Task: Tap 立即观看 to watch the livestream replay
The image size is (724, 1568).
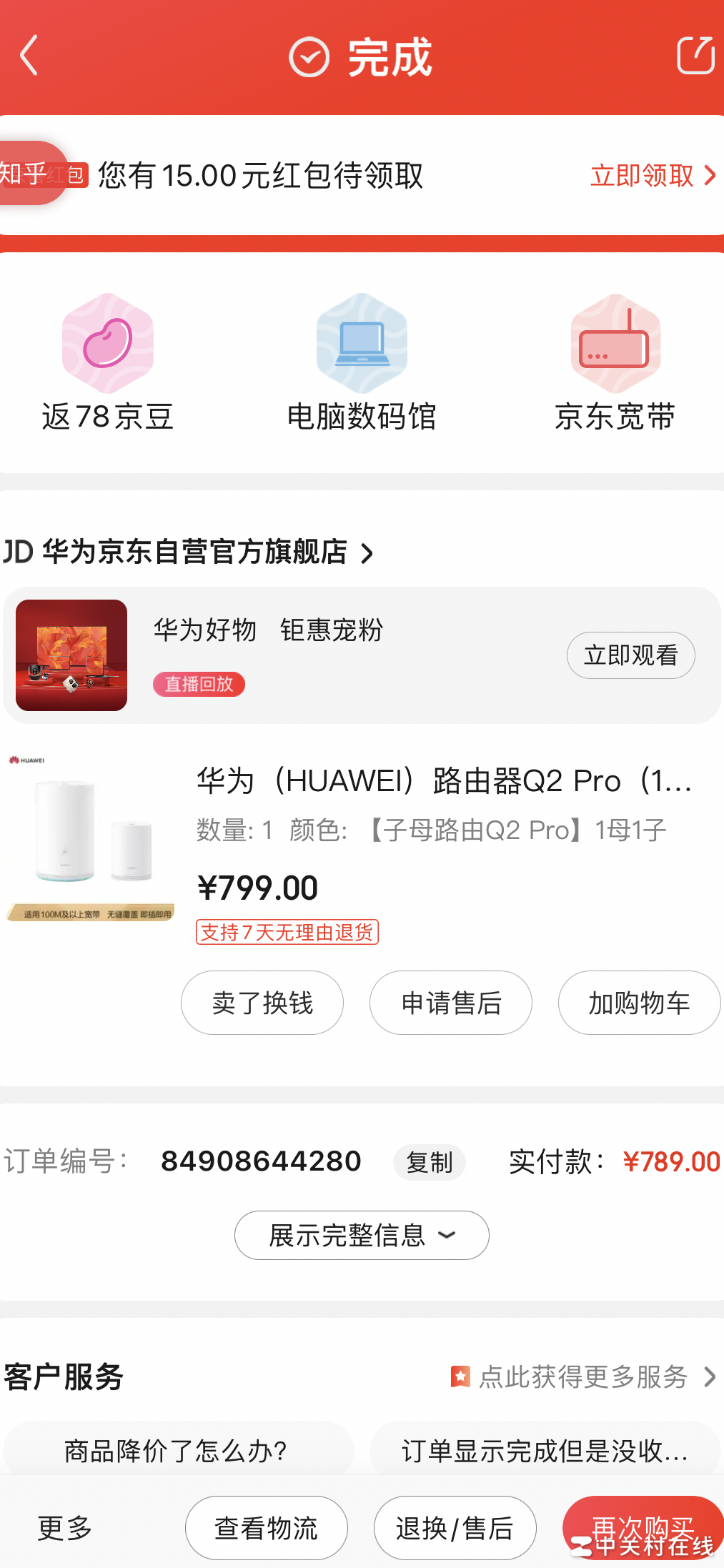Action: click(630, 655)
